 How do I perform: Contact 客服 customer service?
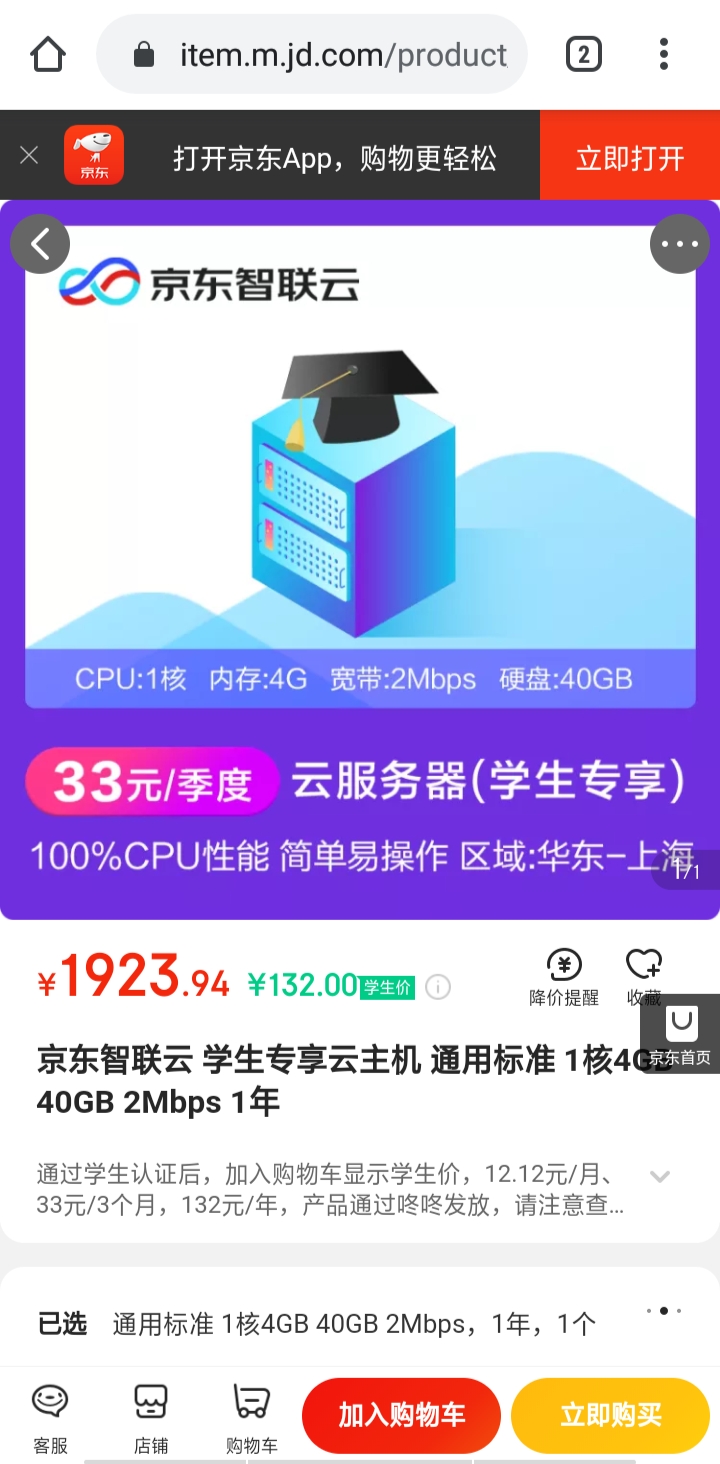point(50,1416)
